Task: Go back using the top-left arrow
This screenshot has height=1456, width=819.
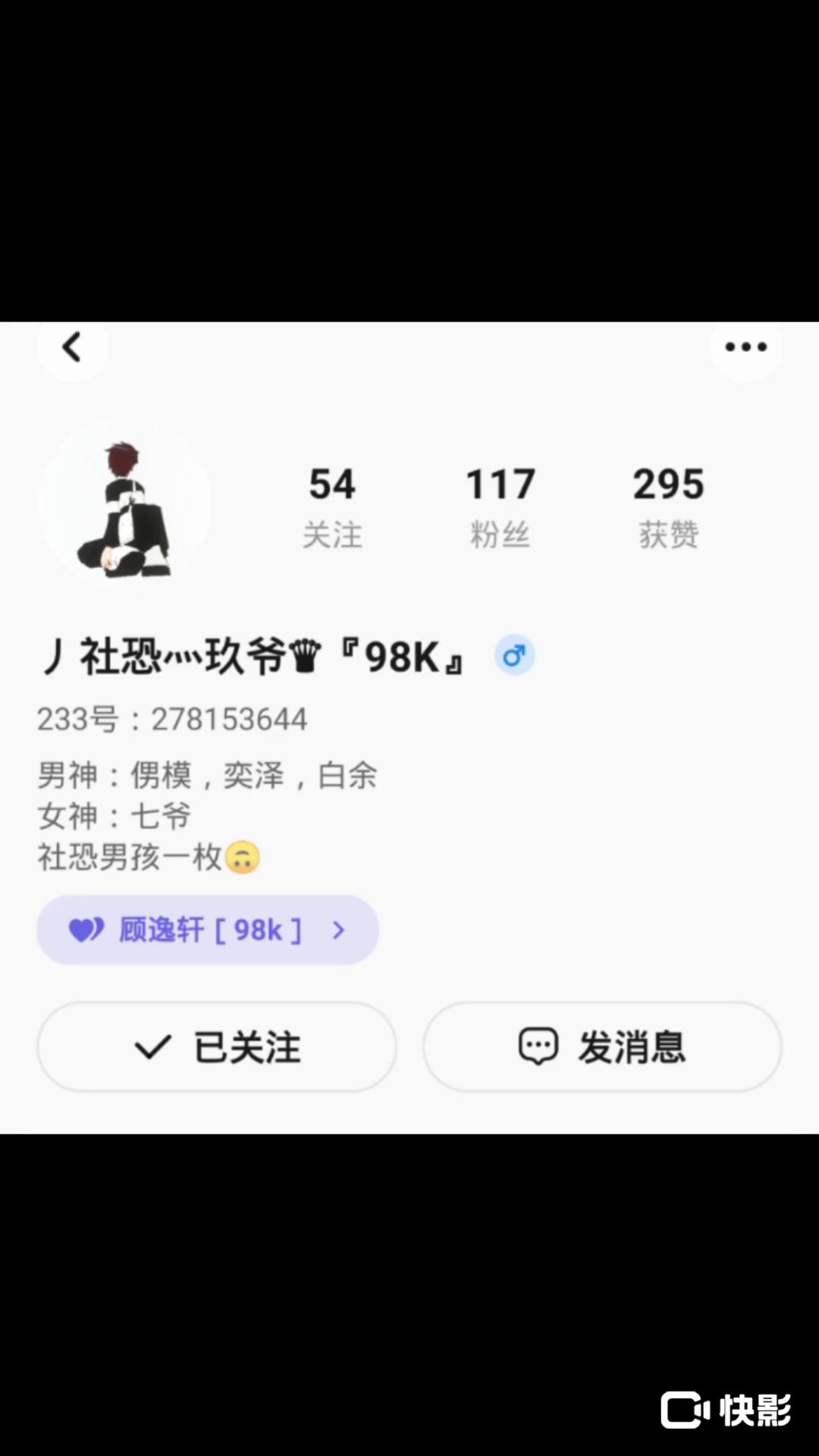Action: [72, 348]
